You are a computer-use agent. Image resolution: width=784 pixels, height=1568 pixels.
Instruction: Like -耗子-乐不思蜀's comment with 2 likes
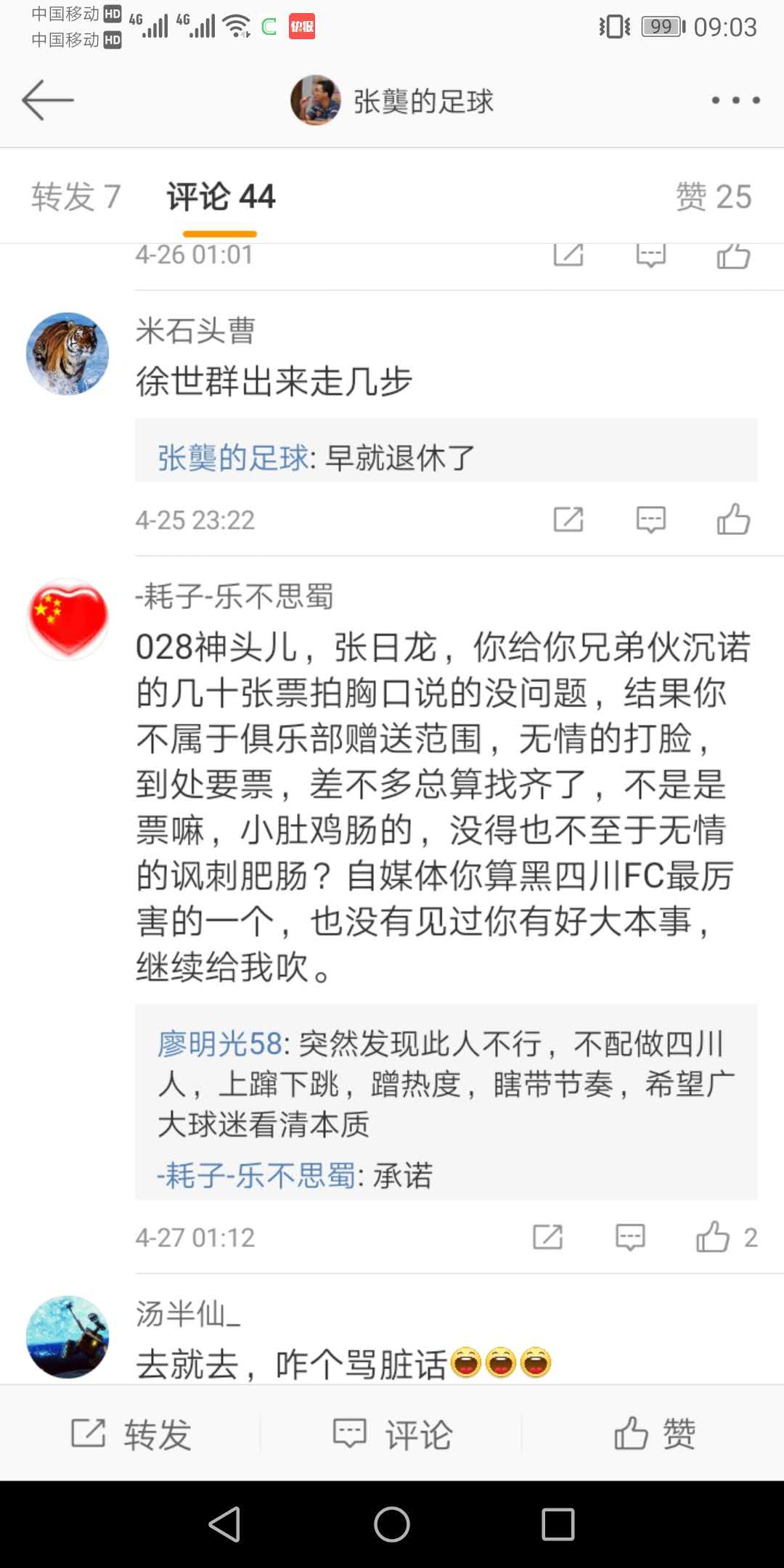714,1237
